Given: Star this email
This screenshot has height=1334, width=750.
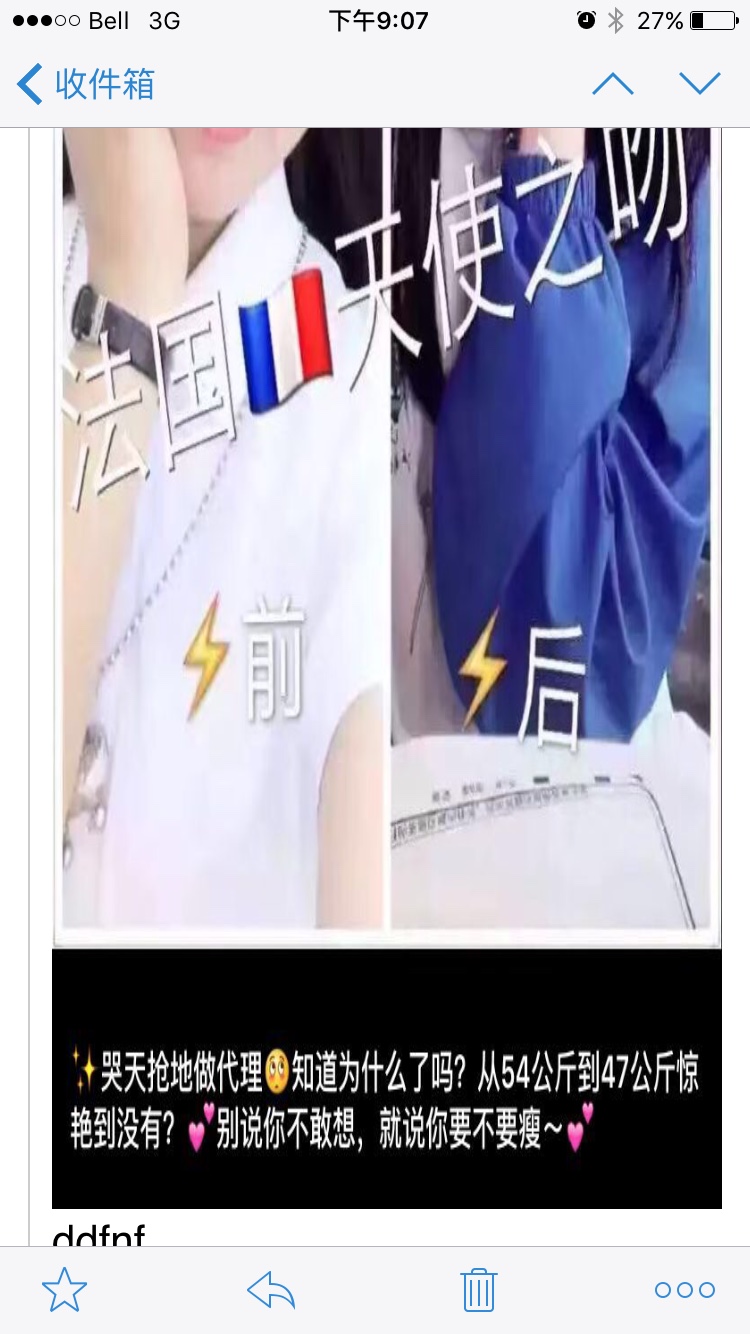Looking at the screenshot, I should (65, 1290).
